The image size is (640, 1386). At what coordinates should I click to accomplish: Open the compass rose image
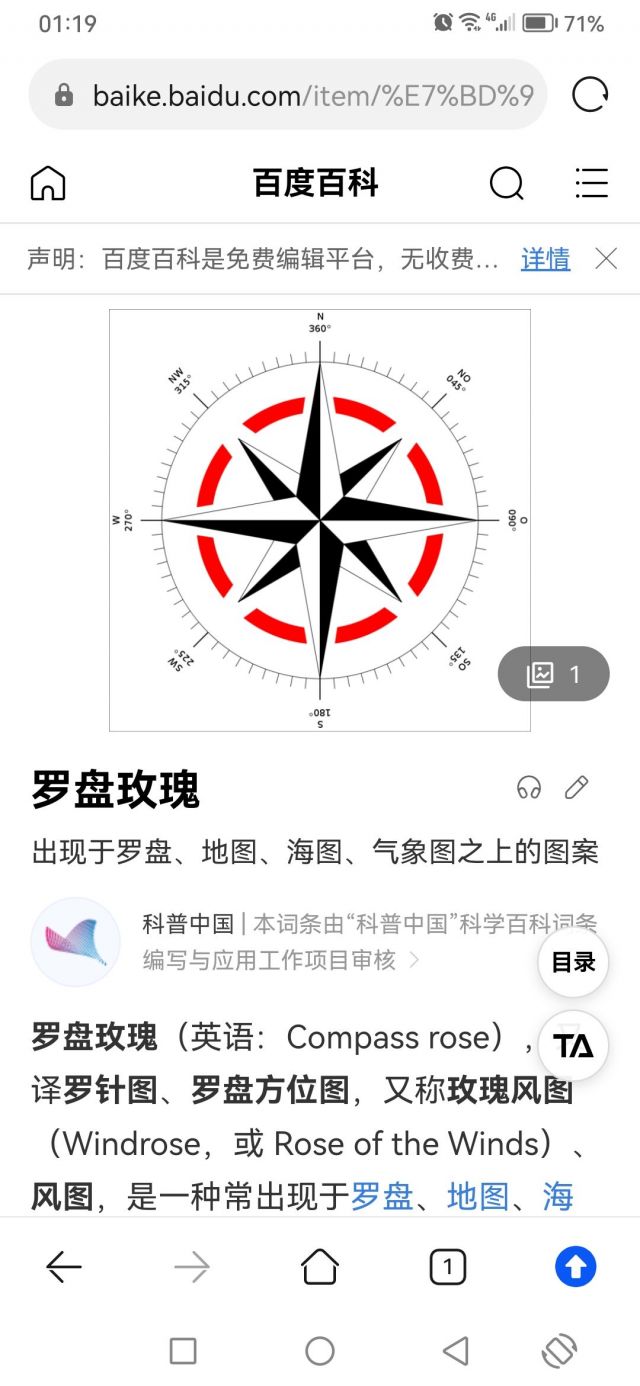(319, 520)
